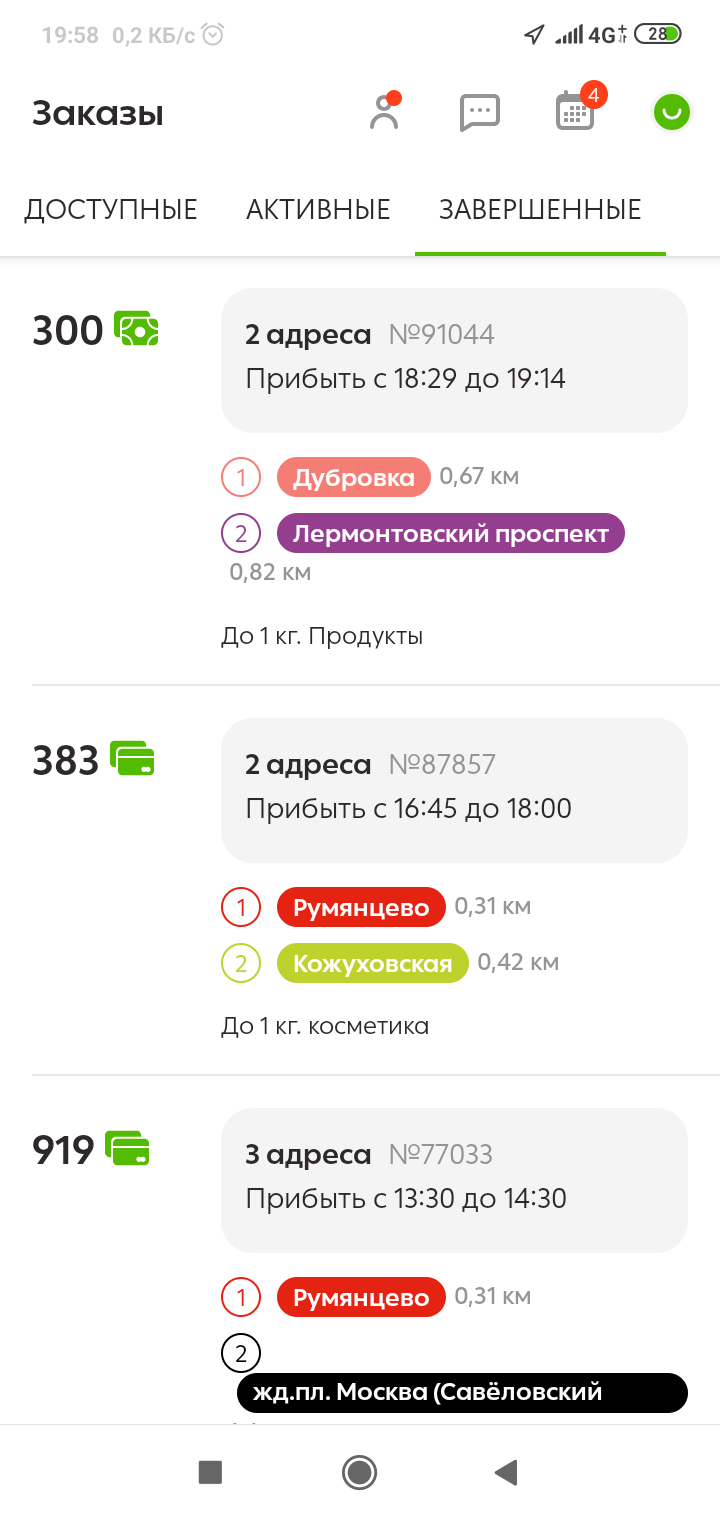The image size is (720, 1520).
Task: Go back using the system back button
Action: [x=506, y=1472]
